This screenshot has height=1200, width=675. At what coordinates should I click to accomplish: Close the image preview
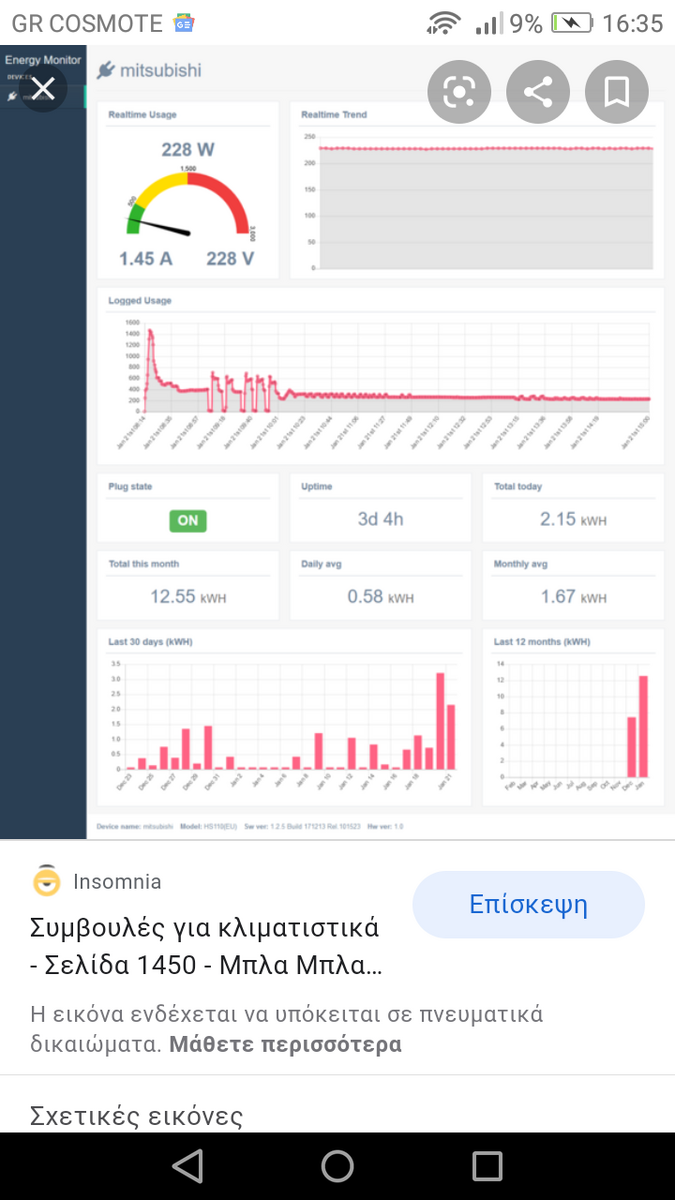tap(42, 89)
